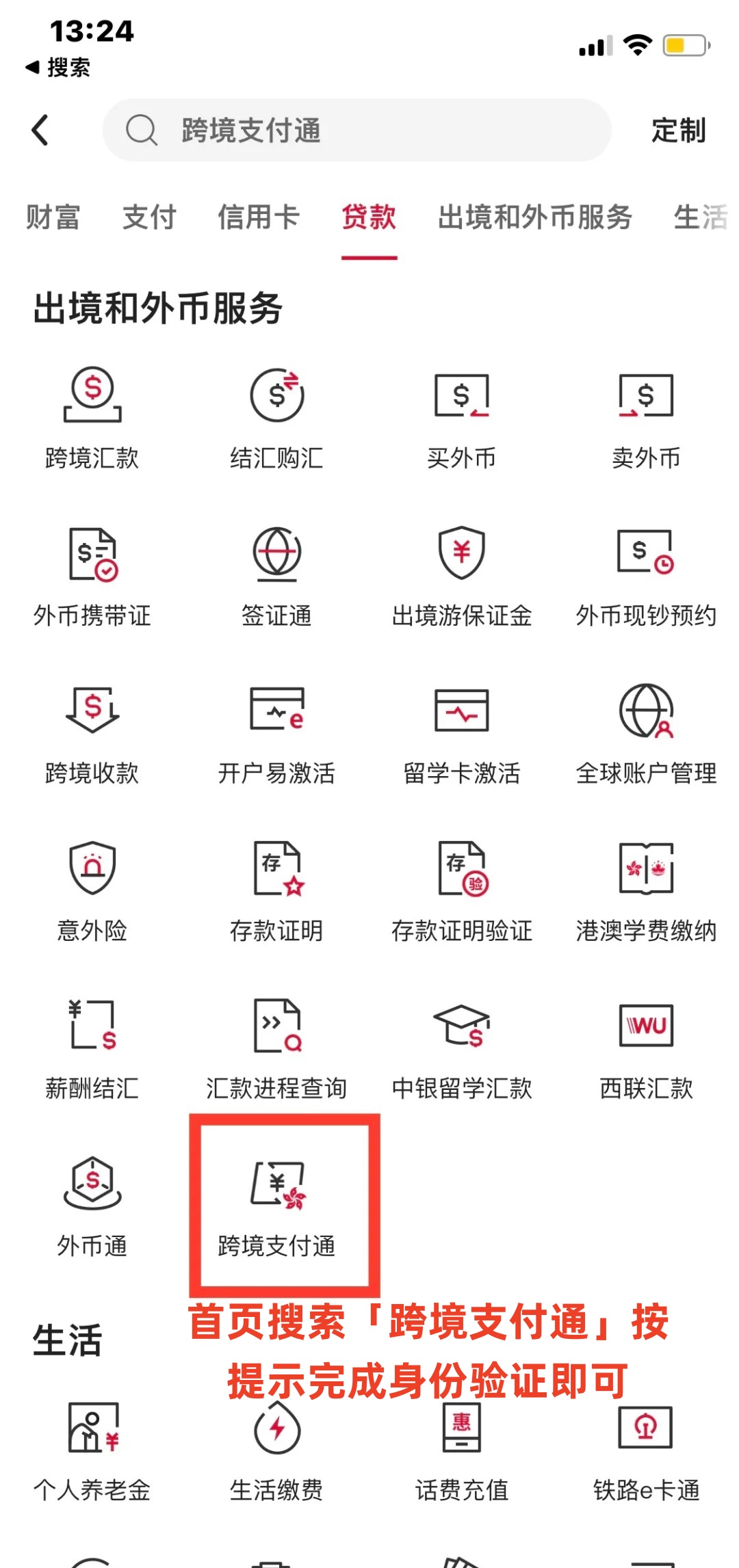Viewport: 739px width, 1568px height.
Task: Switch to the 支付 tab
Action: (149, 217)
